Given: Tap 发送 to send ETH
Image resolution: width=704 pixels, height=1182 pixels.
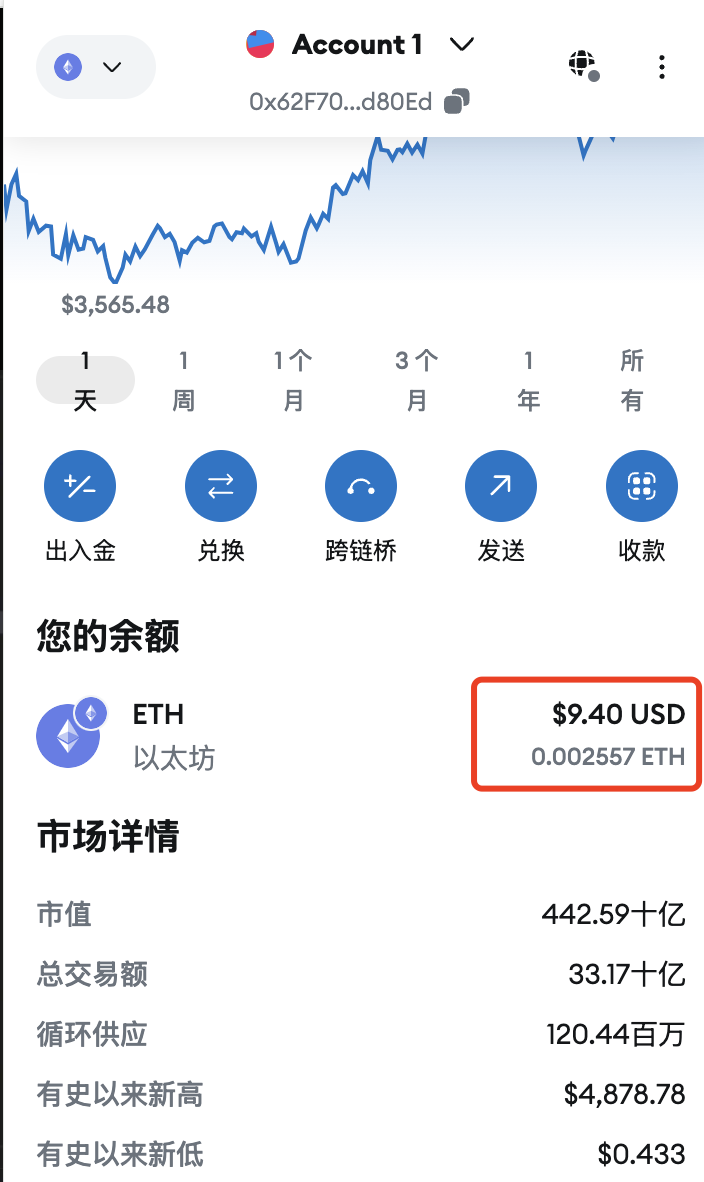Looking at the screenshot, I should (501, 488).
